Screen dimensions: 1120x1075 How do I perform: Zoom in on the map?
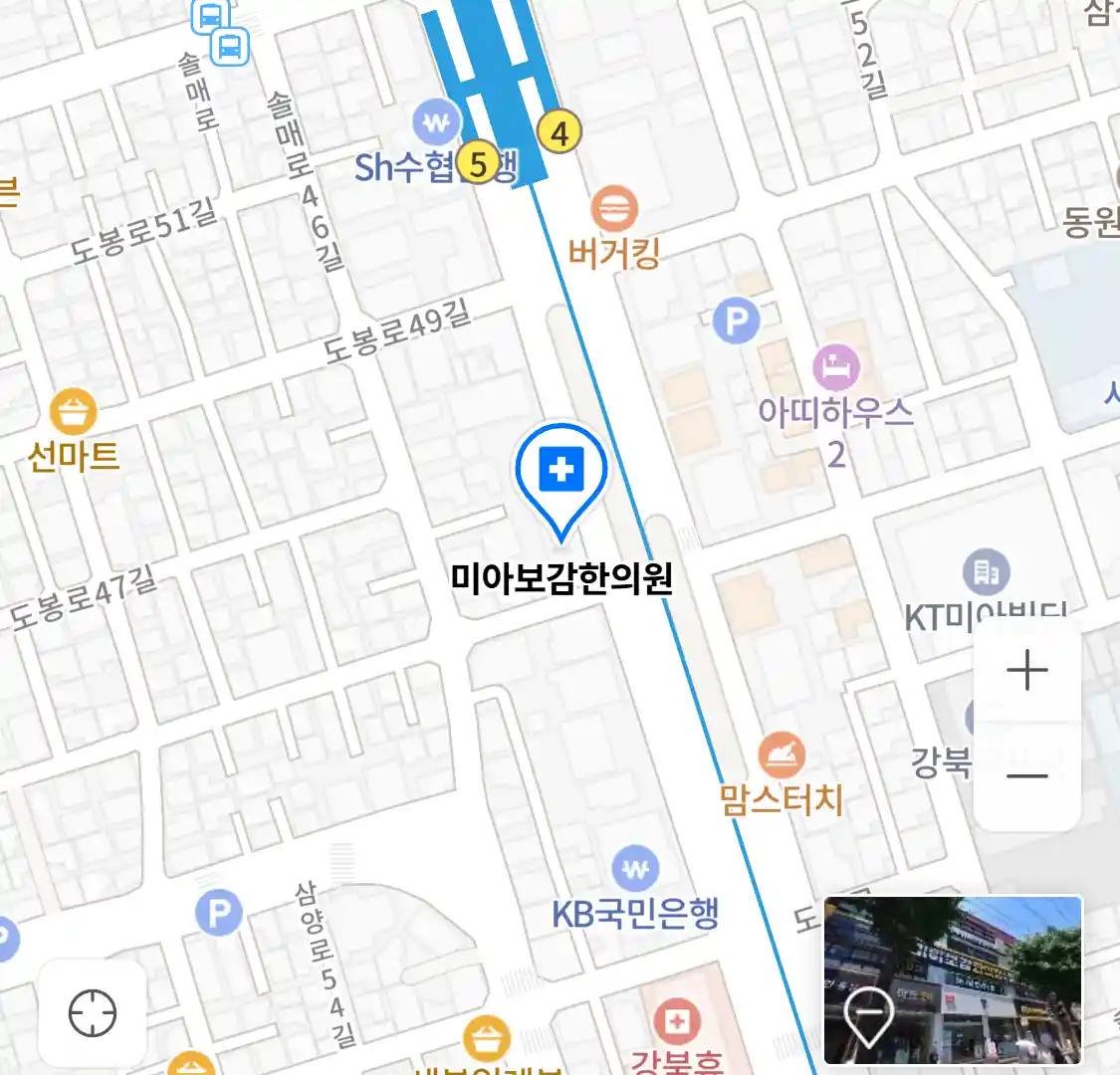[x=1026, y=672]
